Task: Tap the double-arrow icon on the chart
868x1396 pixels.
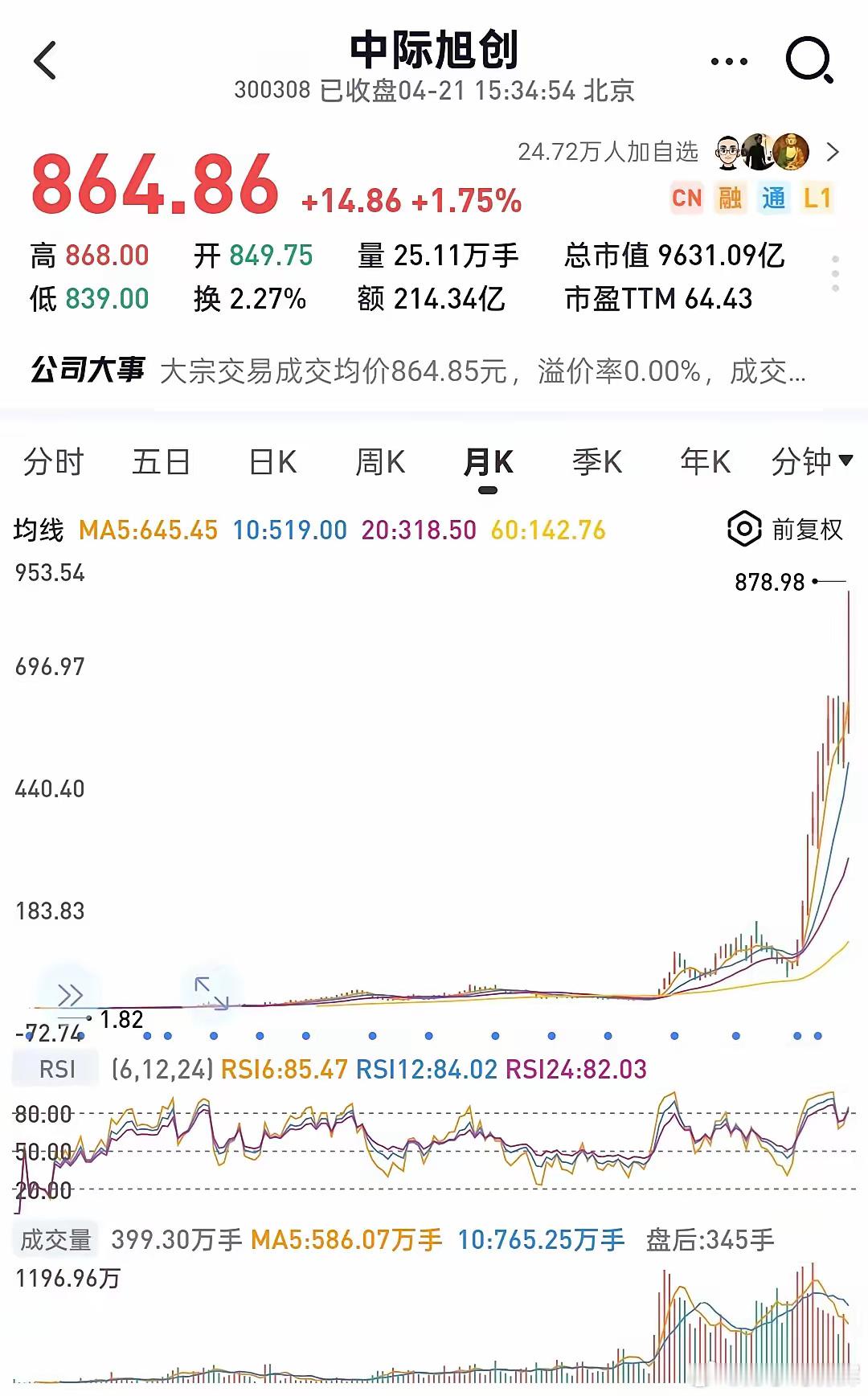Action: pyautogui.click(x=70, y=995)
